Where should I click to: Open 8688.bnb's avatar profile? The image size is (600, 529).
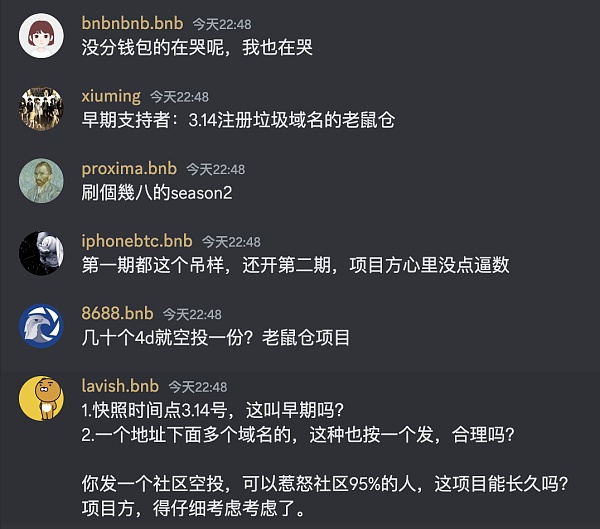coord(42,325)
